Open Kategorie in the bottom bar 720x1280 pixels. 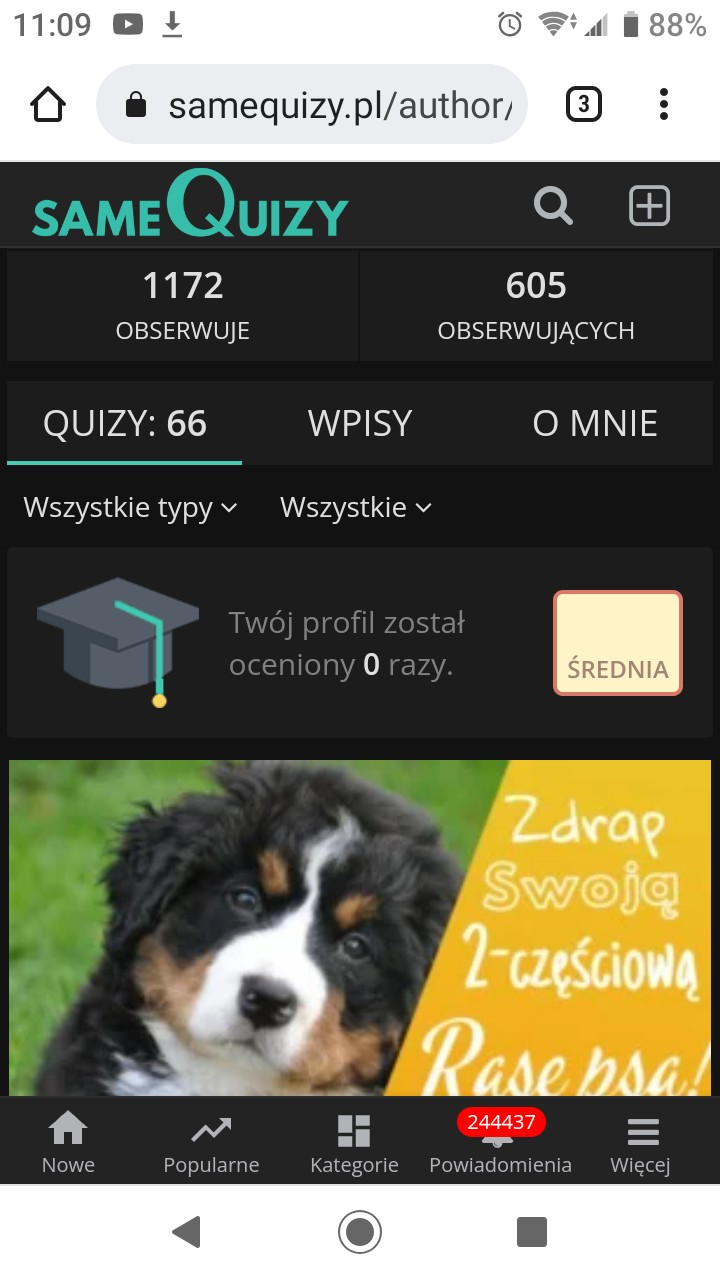(x=354, y=1143)
